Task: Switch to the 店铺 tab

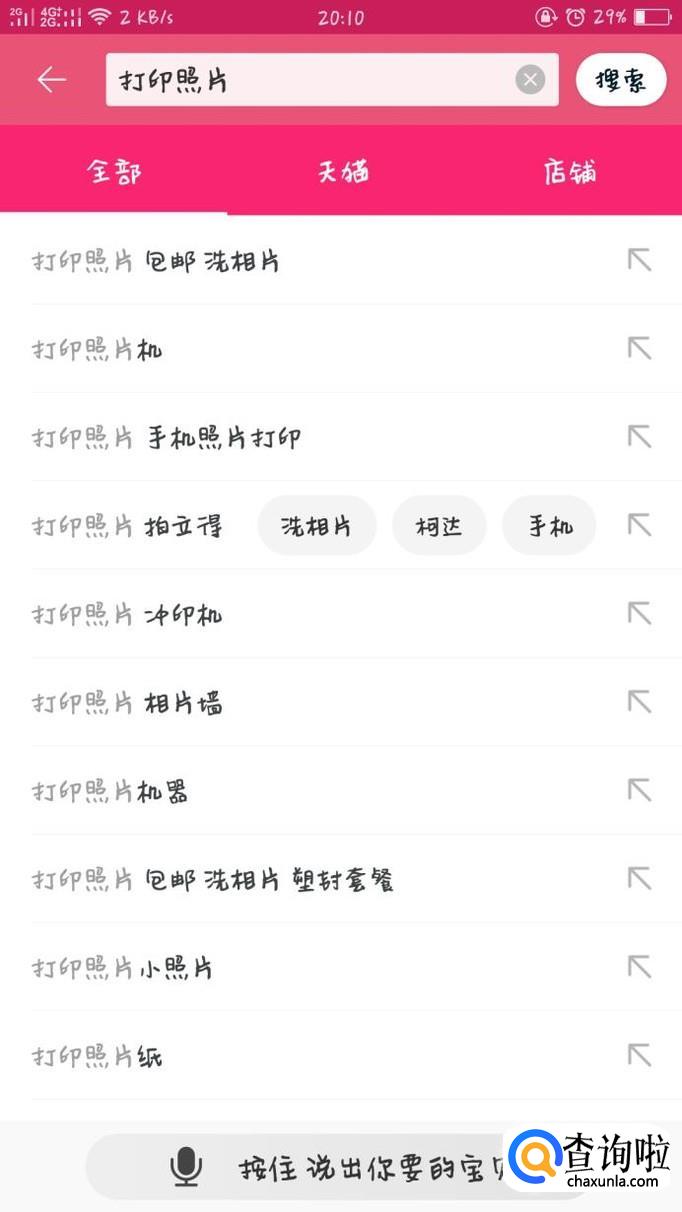Action: [x=570, y=171]
